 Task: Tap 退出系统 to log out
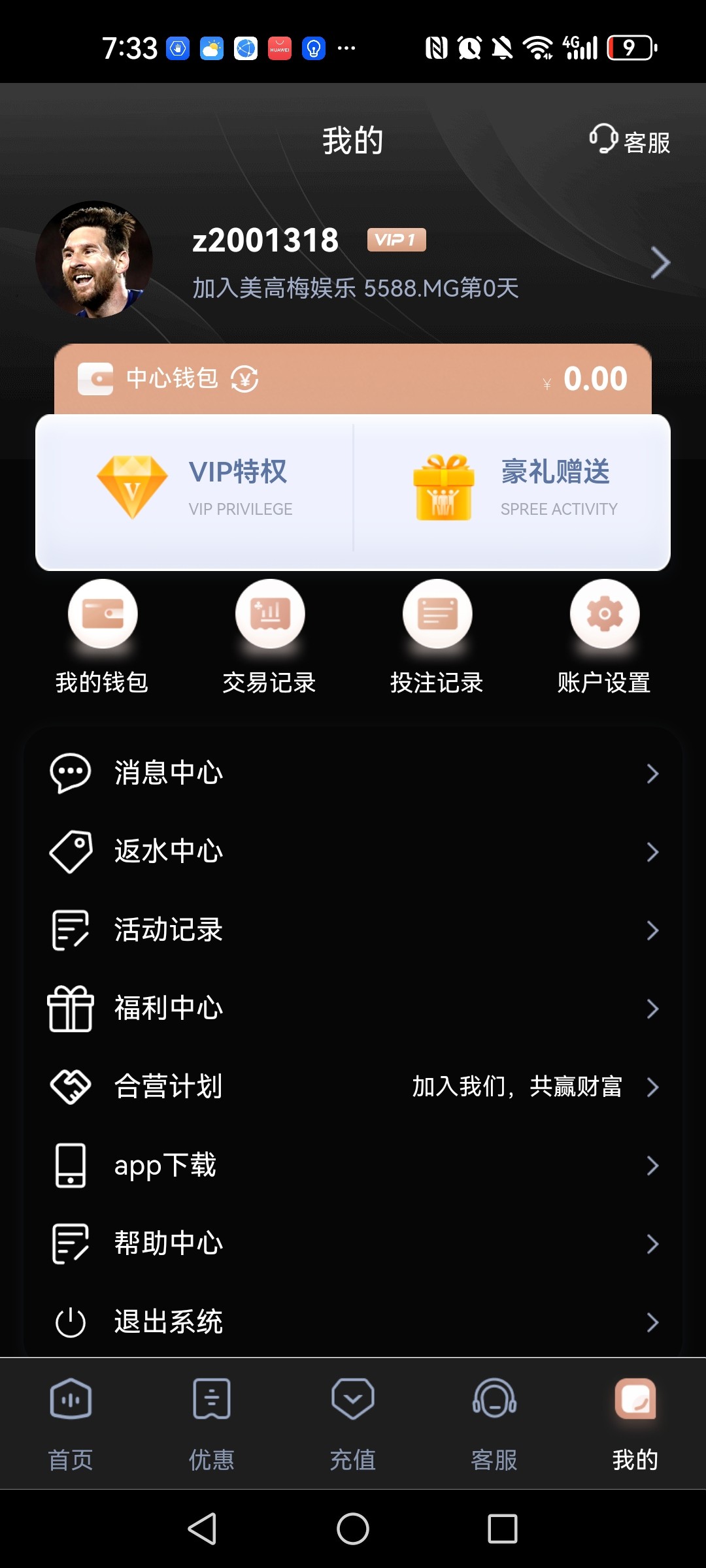(353, 1322)
